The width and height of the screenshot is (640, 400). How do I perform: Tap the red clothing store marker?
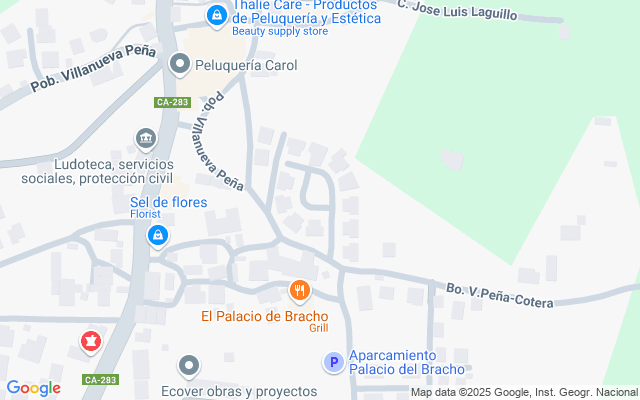(x=91, y=343)
